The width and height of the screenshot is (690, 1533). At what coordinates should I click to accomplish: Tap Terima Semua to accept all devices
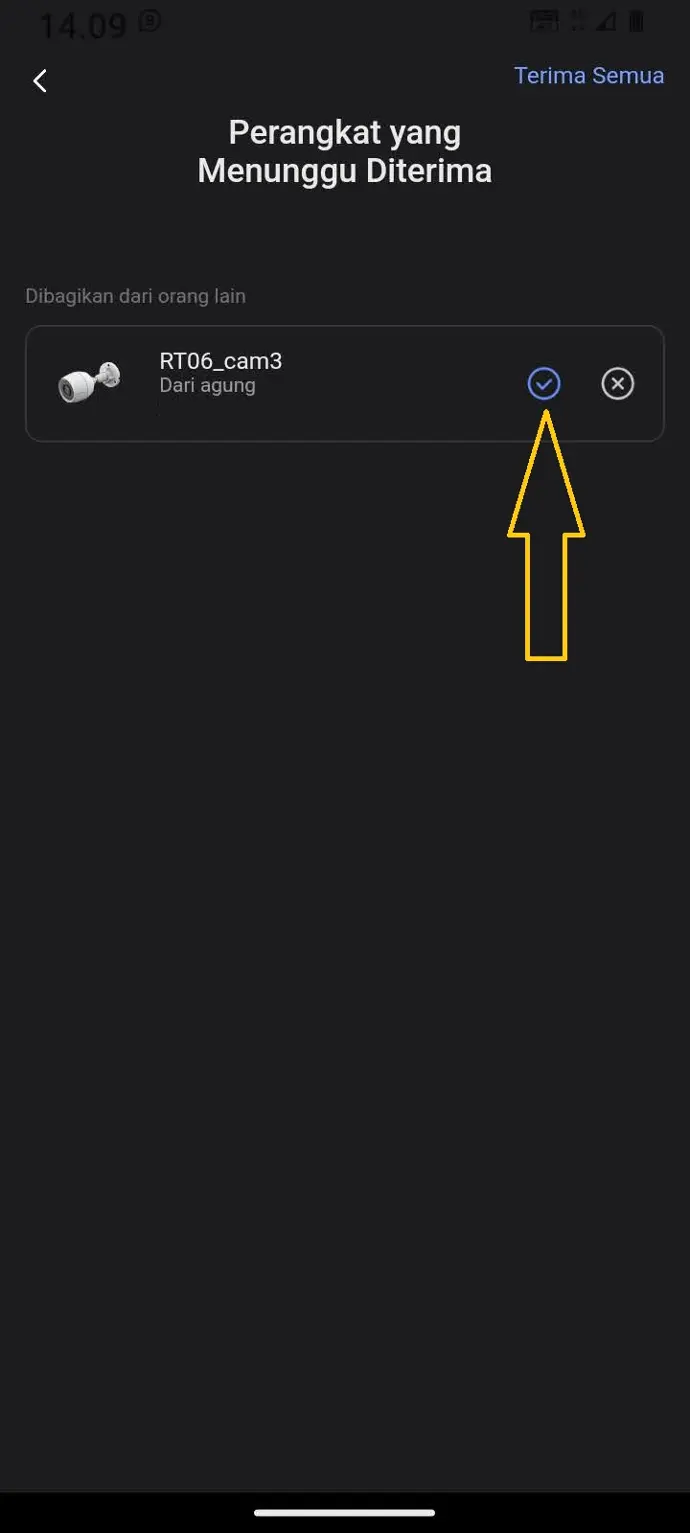coord(588,76)
